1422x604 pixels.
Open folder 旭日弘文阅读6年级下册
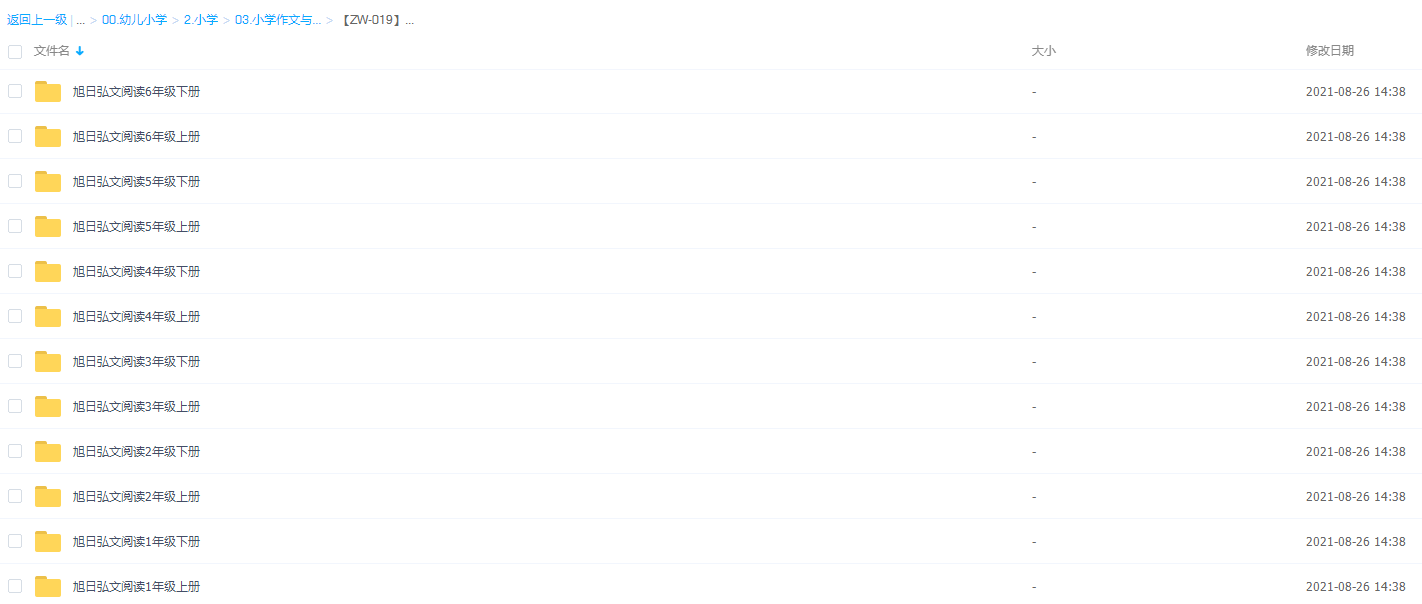pyautogui.click(x=136, y=92)
